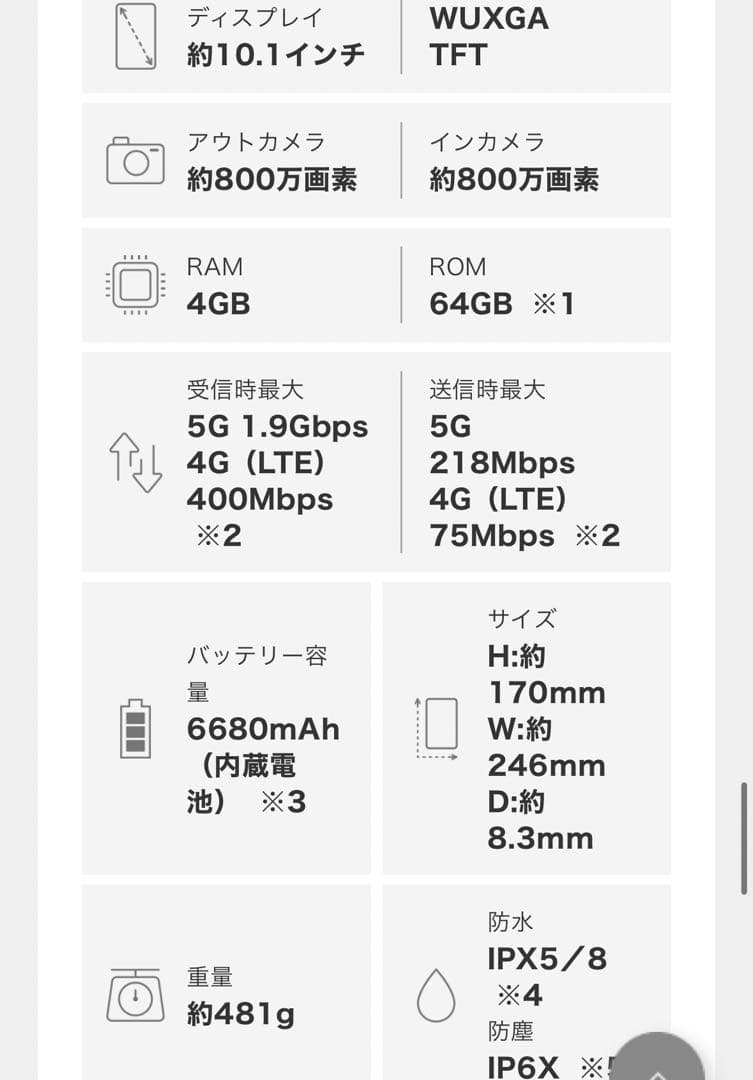
Task: Click the weight scale icon beside 重量
Action: pyautogui.click(x=135, y=995)
